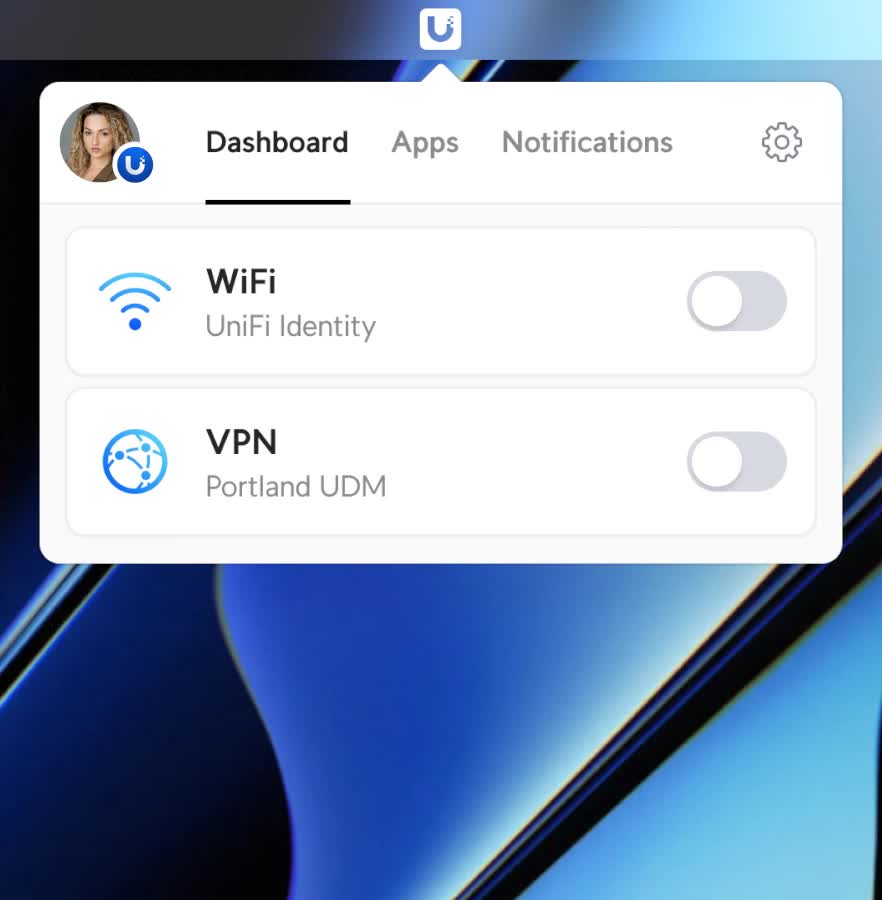Switch to the Apps tab
Screen dimensions: 882x900
[425, 143]
